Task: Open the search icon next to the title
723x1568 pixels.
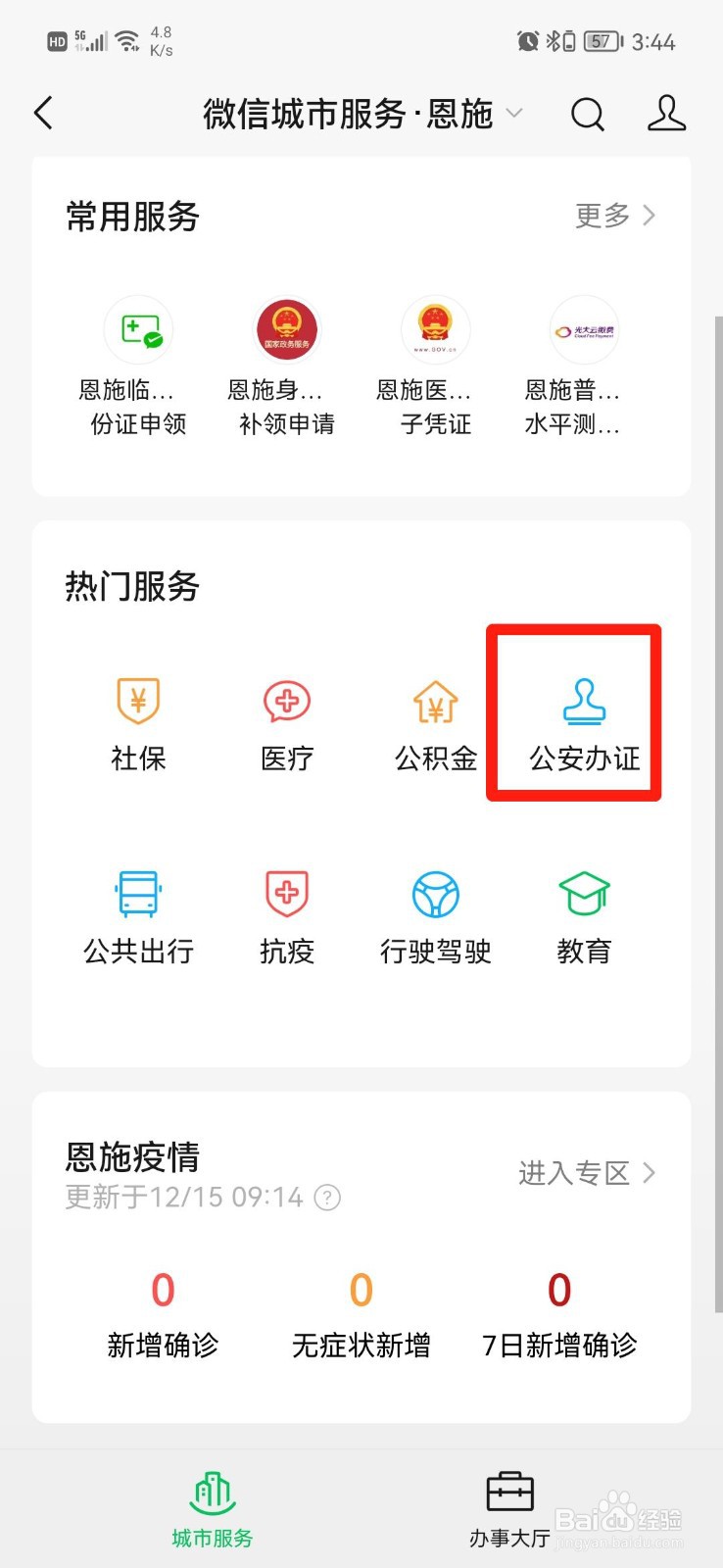Action: [x=588, y=114]
